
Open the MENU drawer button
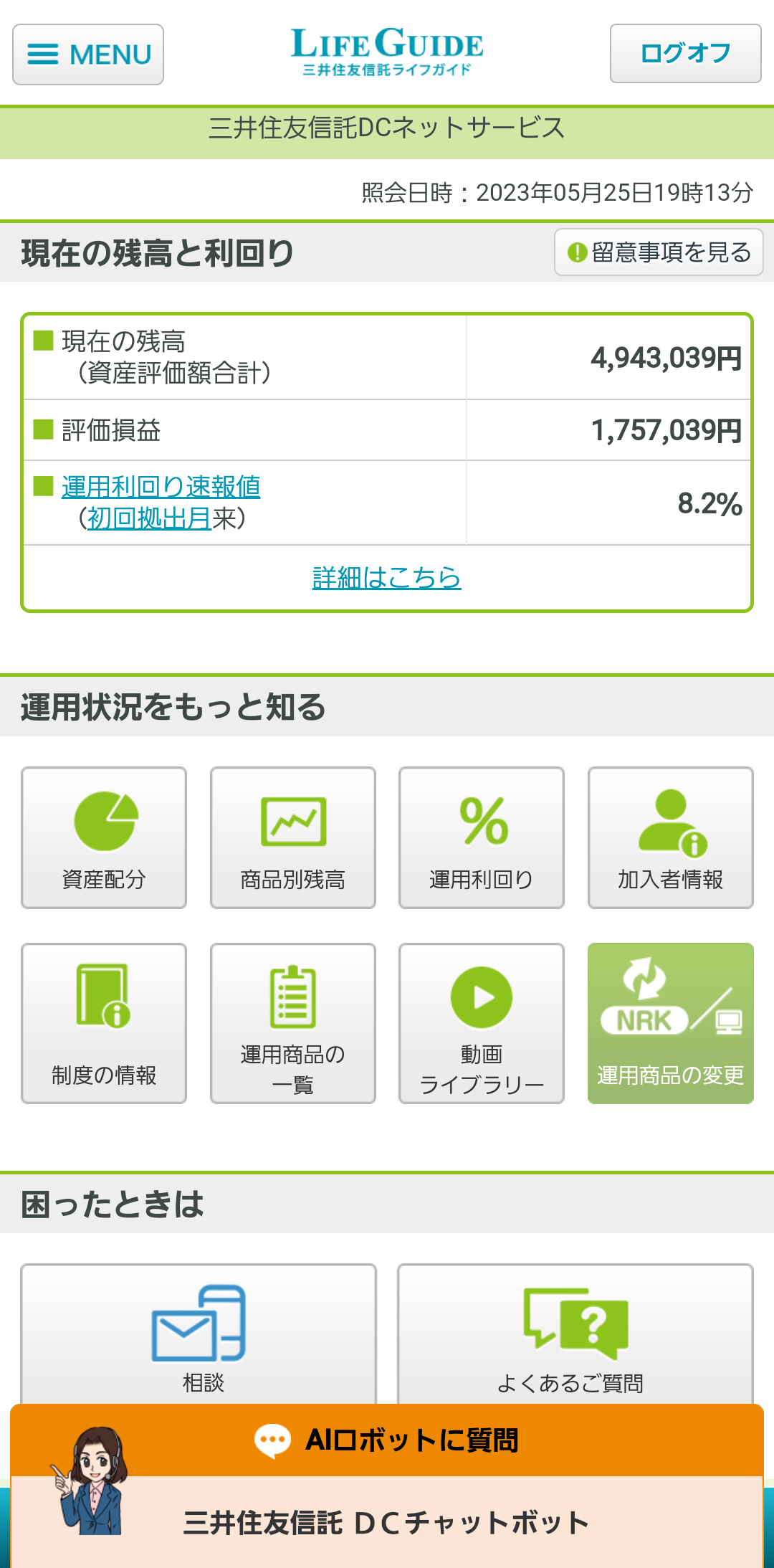pos(88,54)
